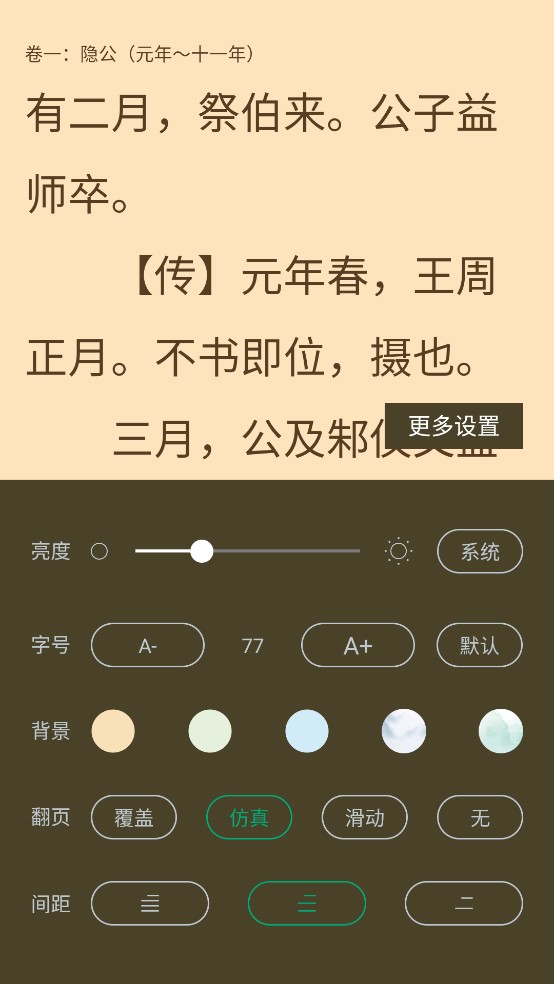
Task: Set page turn to 滑动
Action: [x=365, y=817]
